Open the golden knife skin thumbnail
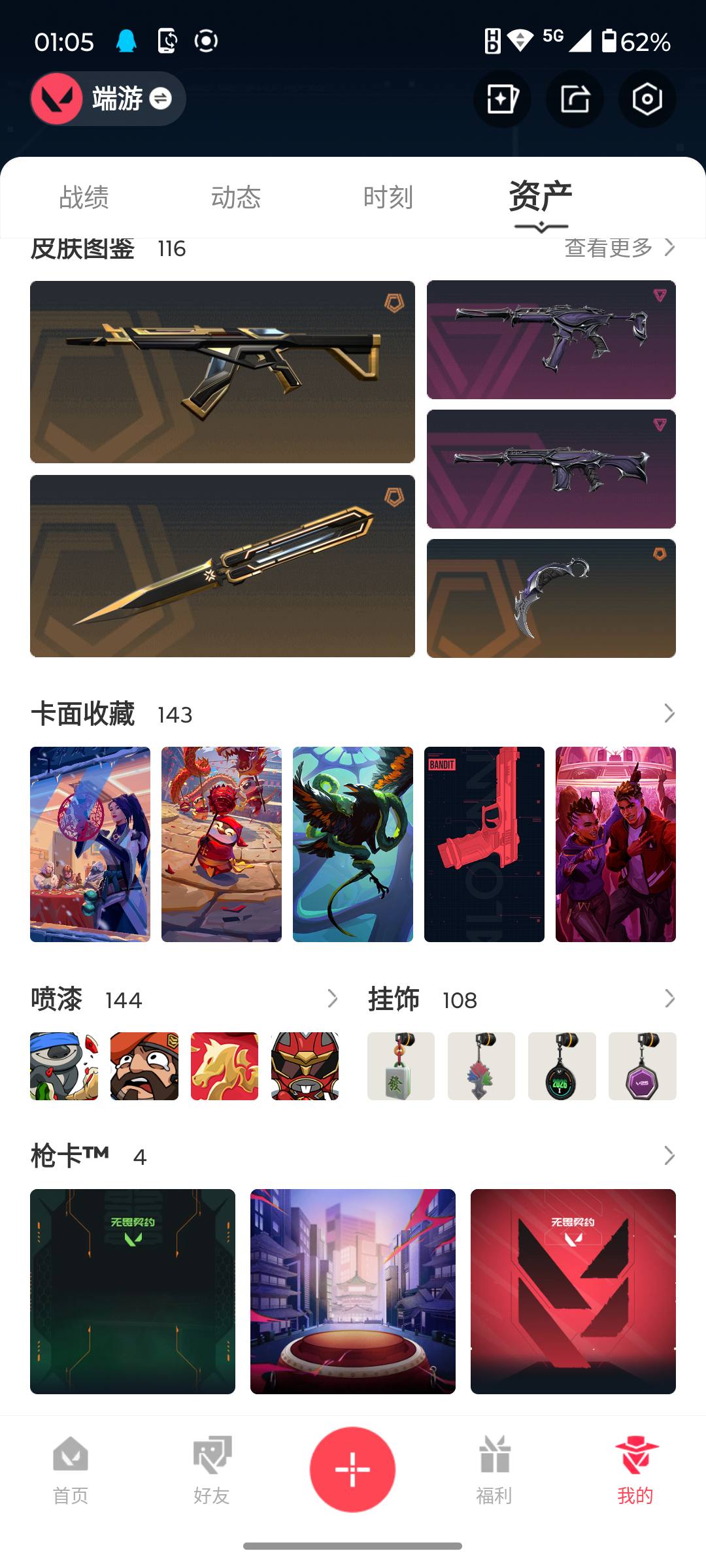This screenshot has width=706, height=1568. coord(222,564)
